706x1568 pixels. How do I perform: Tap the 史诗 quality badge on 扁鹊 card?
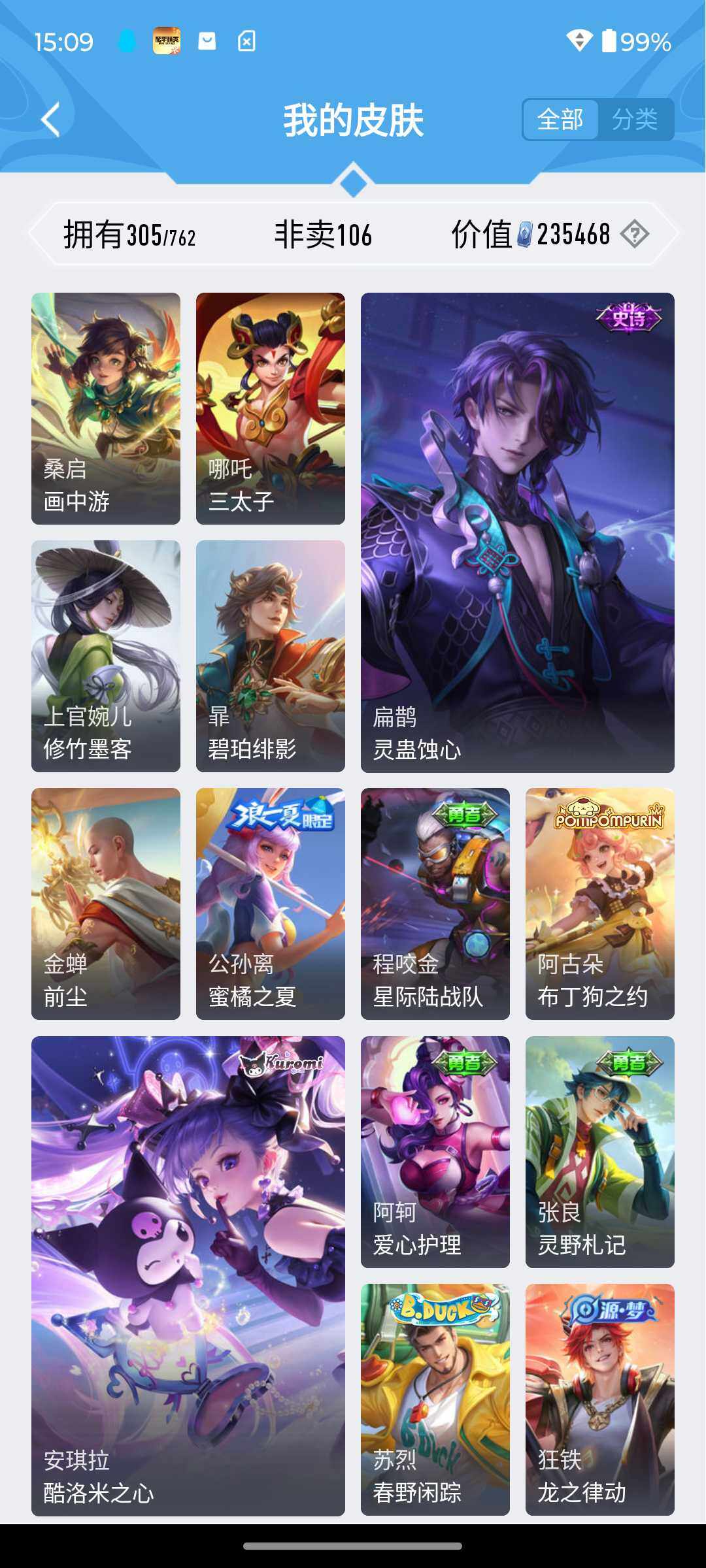coord(629,319)
